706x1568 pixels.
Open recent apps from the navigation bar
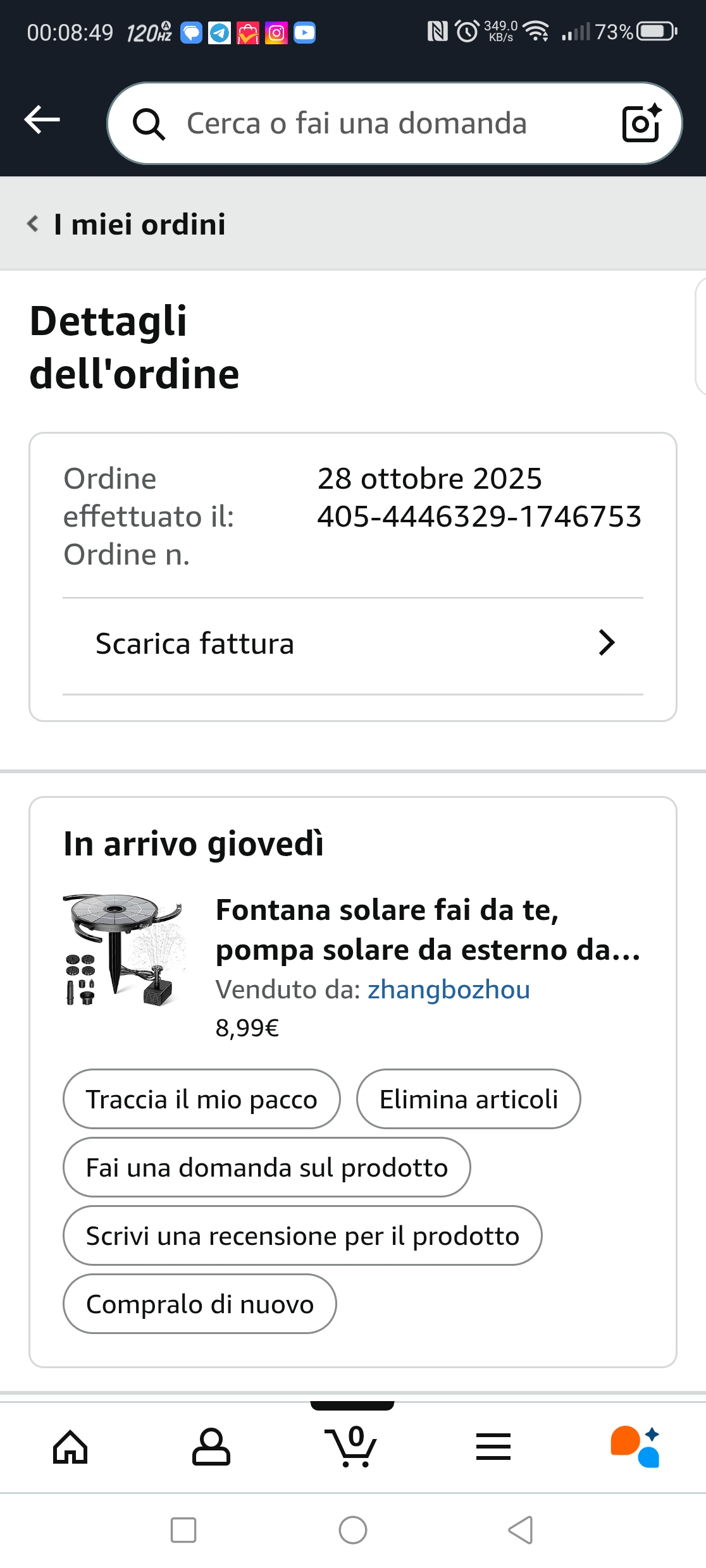(183, 1530)
